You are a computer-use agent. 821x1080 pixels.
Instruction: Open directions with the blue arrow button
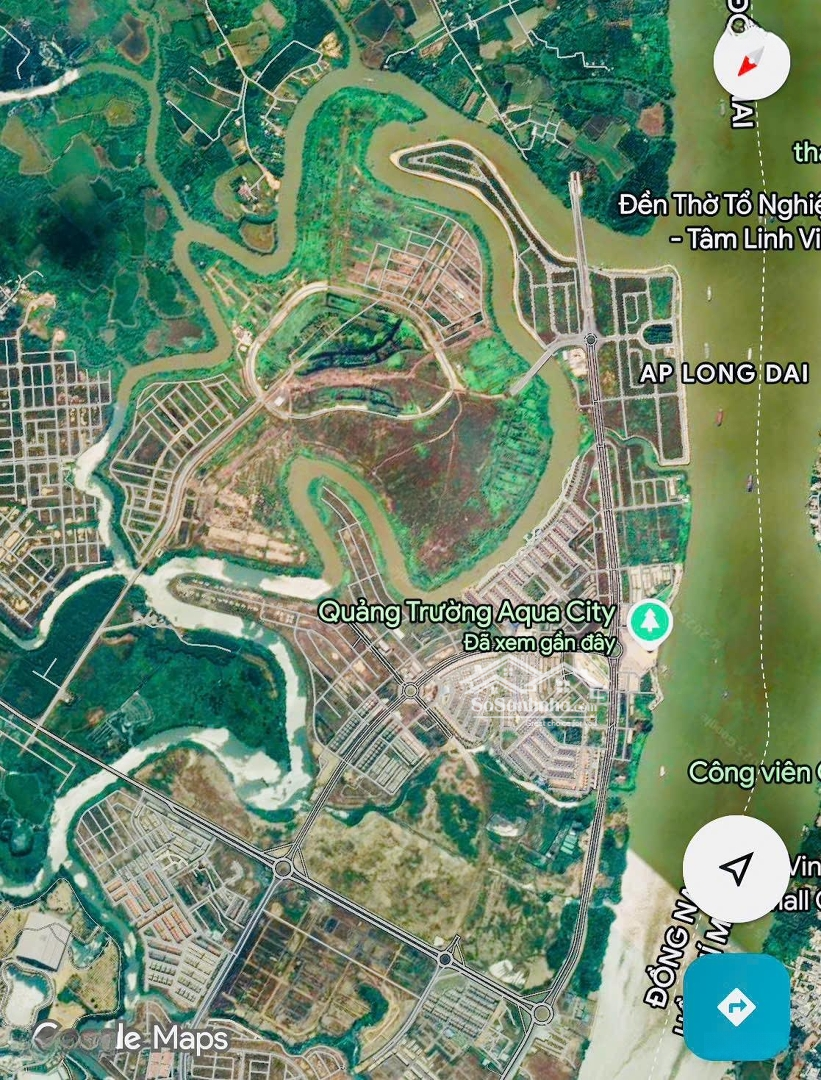(736, 1006)
